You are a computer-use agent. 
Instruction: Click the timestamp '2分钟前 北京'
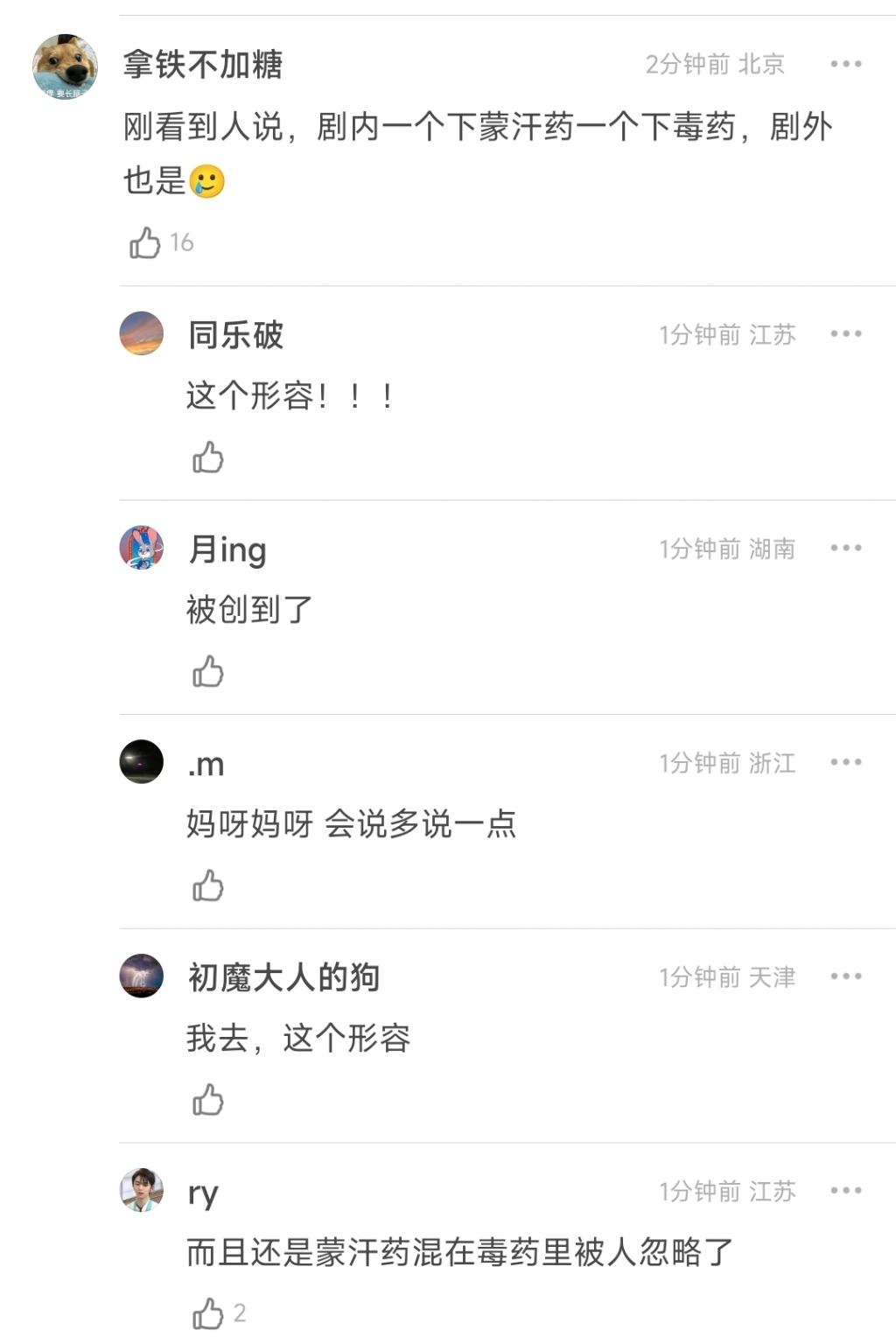tap(716, 65)
